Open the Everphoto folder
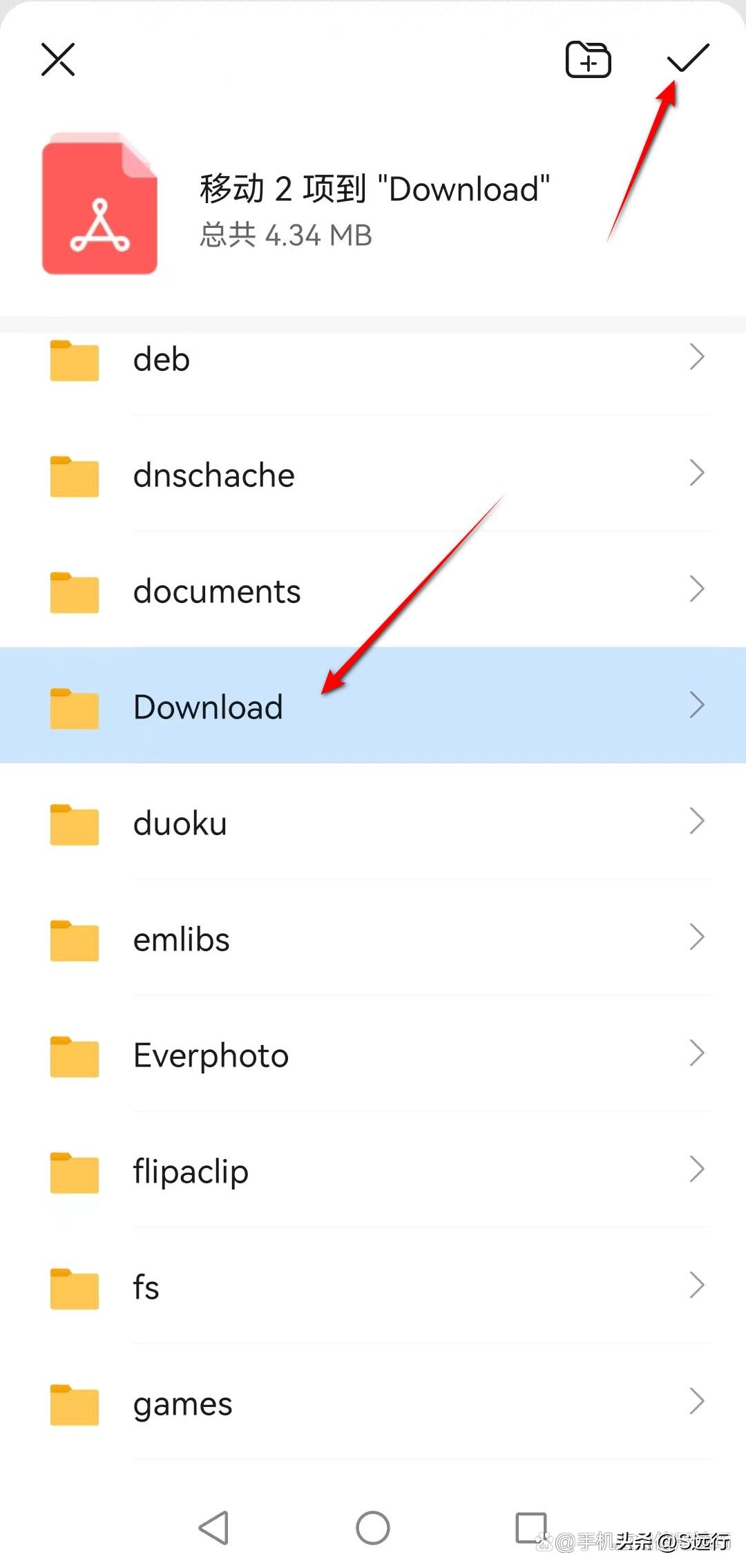Viewport: 746px width, 1568px height. point(373,1054)
